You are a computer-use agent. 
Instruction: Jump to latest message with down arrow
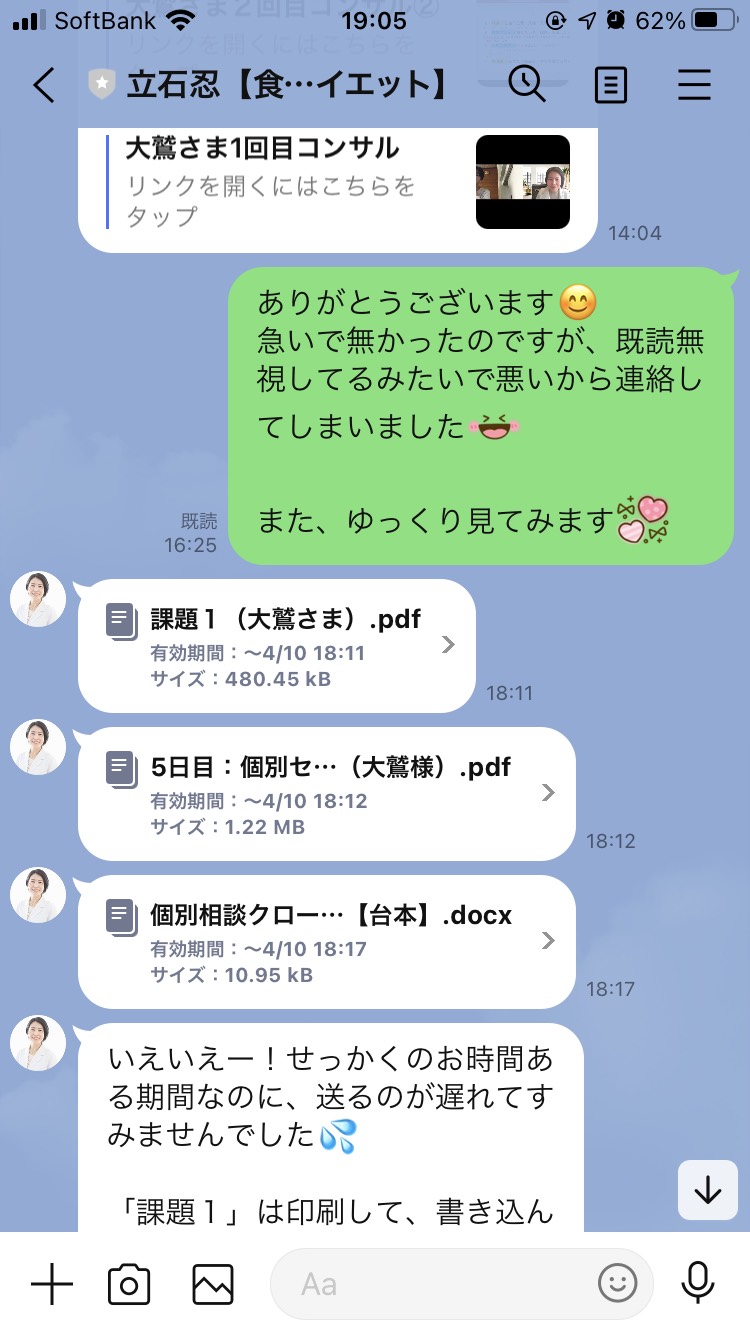tap(707, 1190)
